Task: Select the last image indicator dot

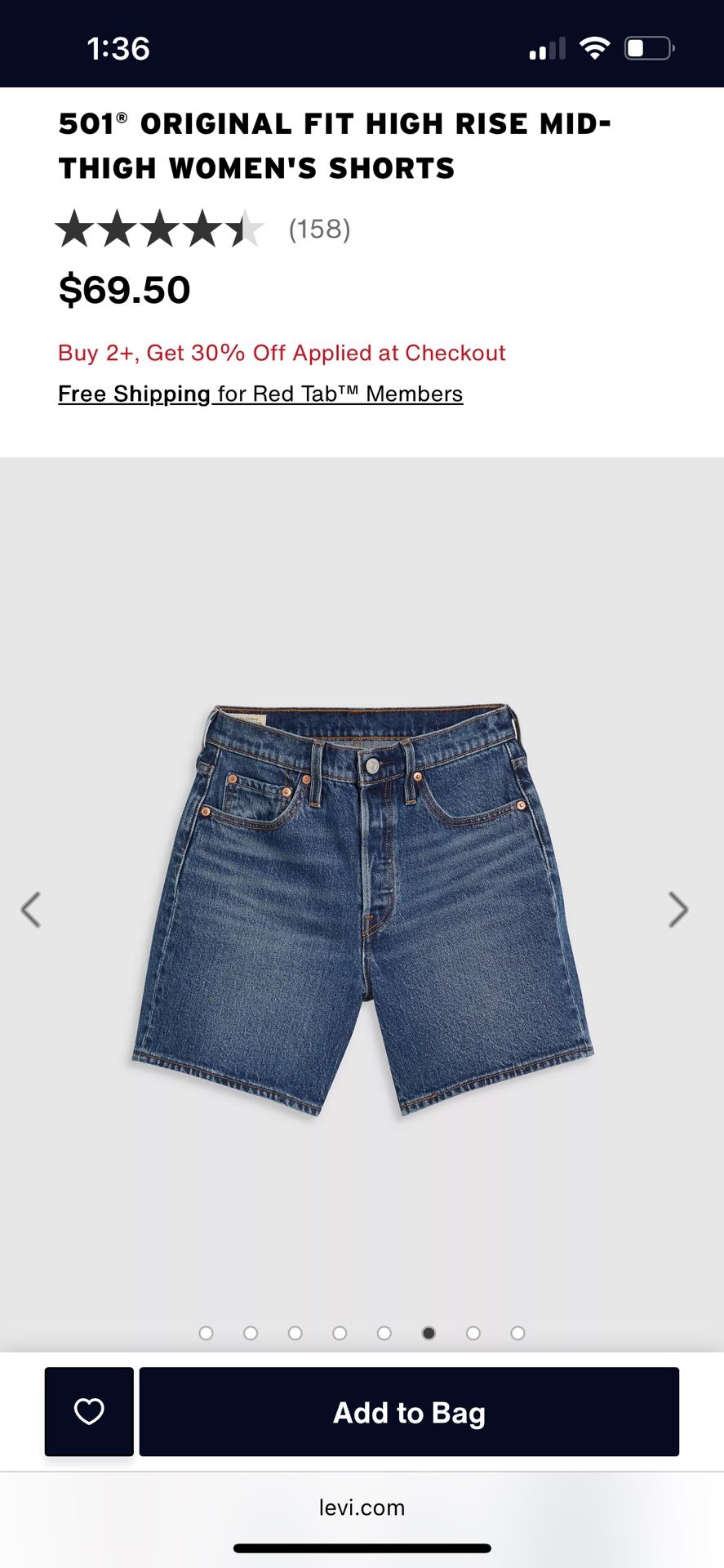Action: coord(517,1333)
